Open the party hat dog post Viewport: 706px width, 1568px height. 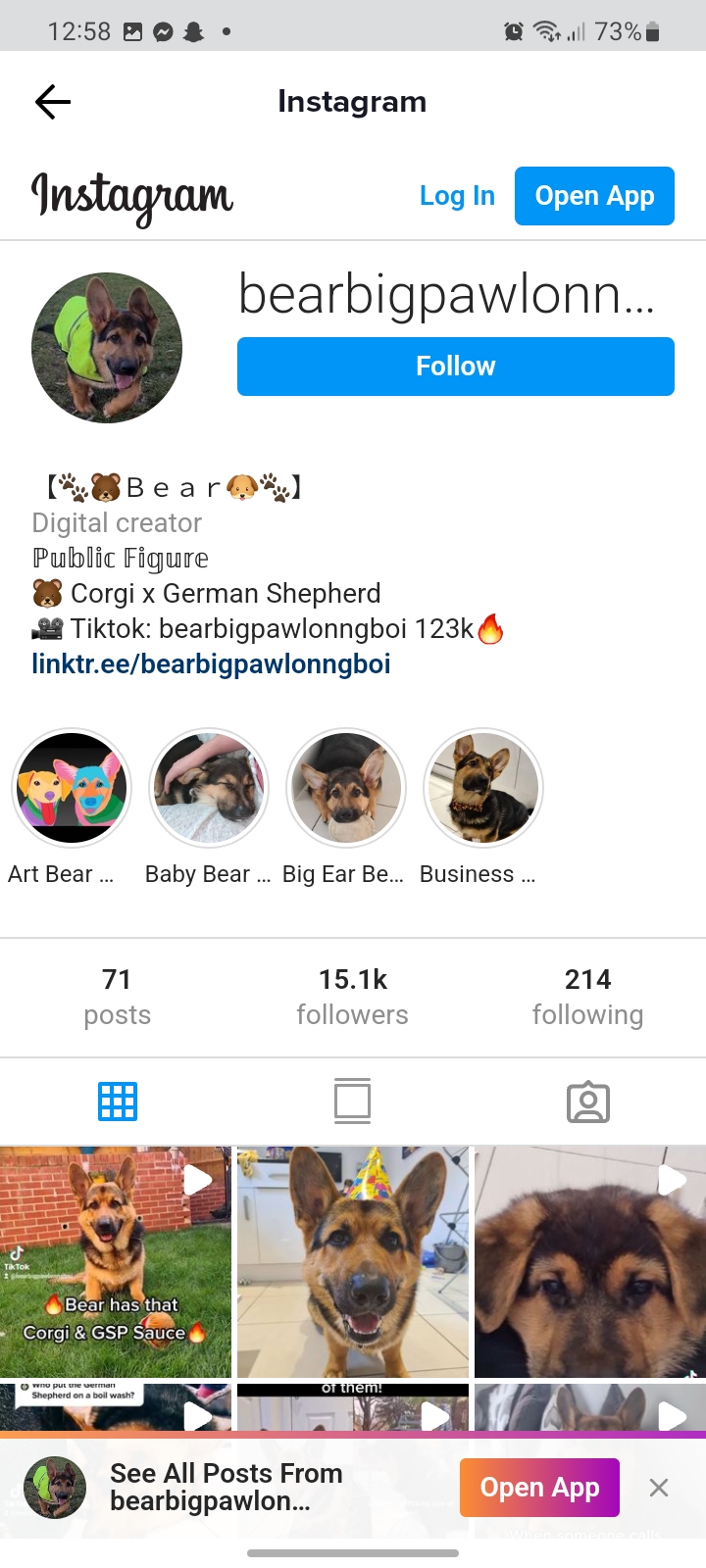(353, 1262)
